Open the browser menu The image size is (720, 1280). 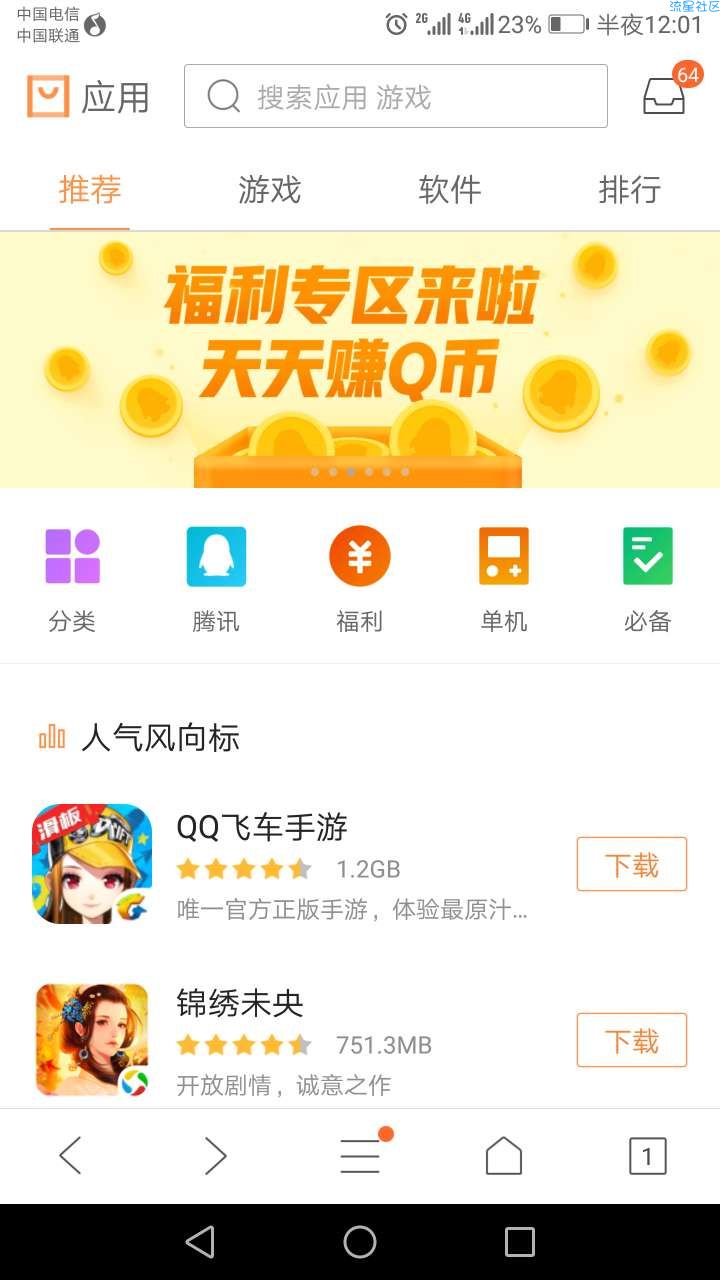(x=360, y=1156)
